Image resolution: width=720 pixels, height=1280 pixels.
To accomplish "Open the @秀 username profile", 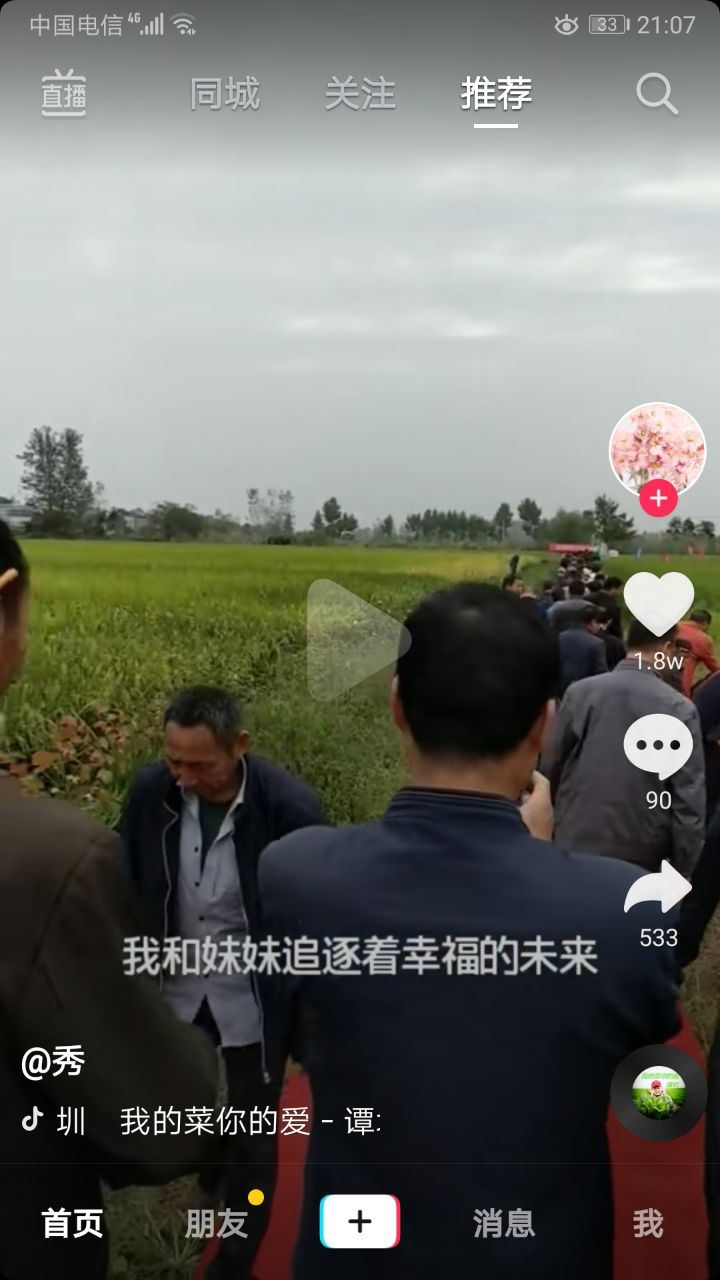I will [x=53, y=1062].
